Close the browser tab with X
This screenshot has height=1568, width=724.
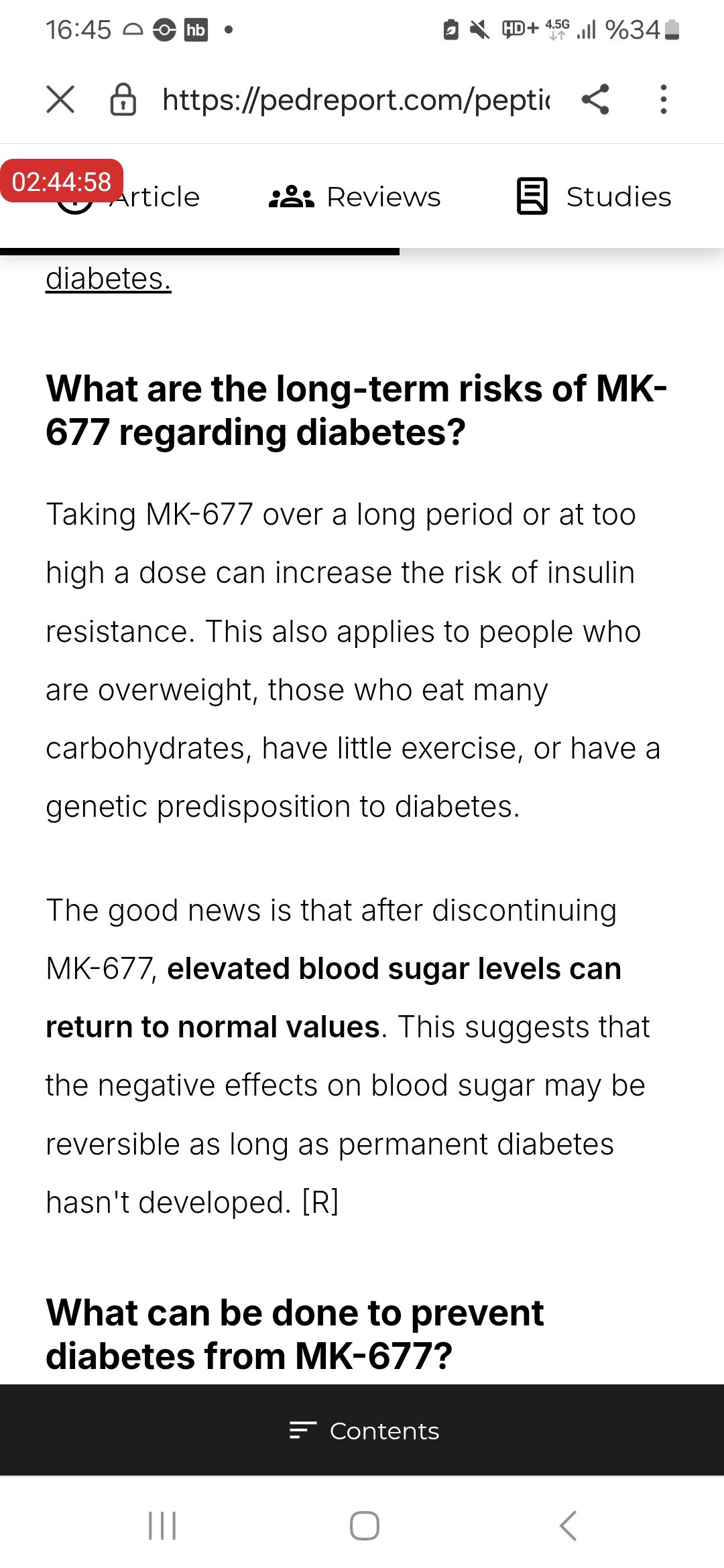click(x=60, y=100)
